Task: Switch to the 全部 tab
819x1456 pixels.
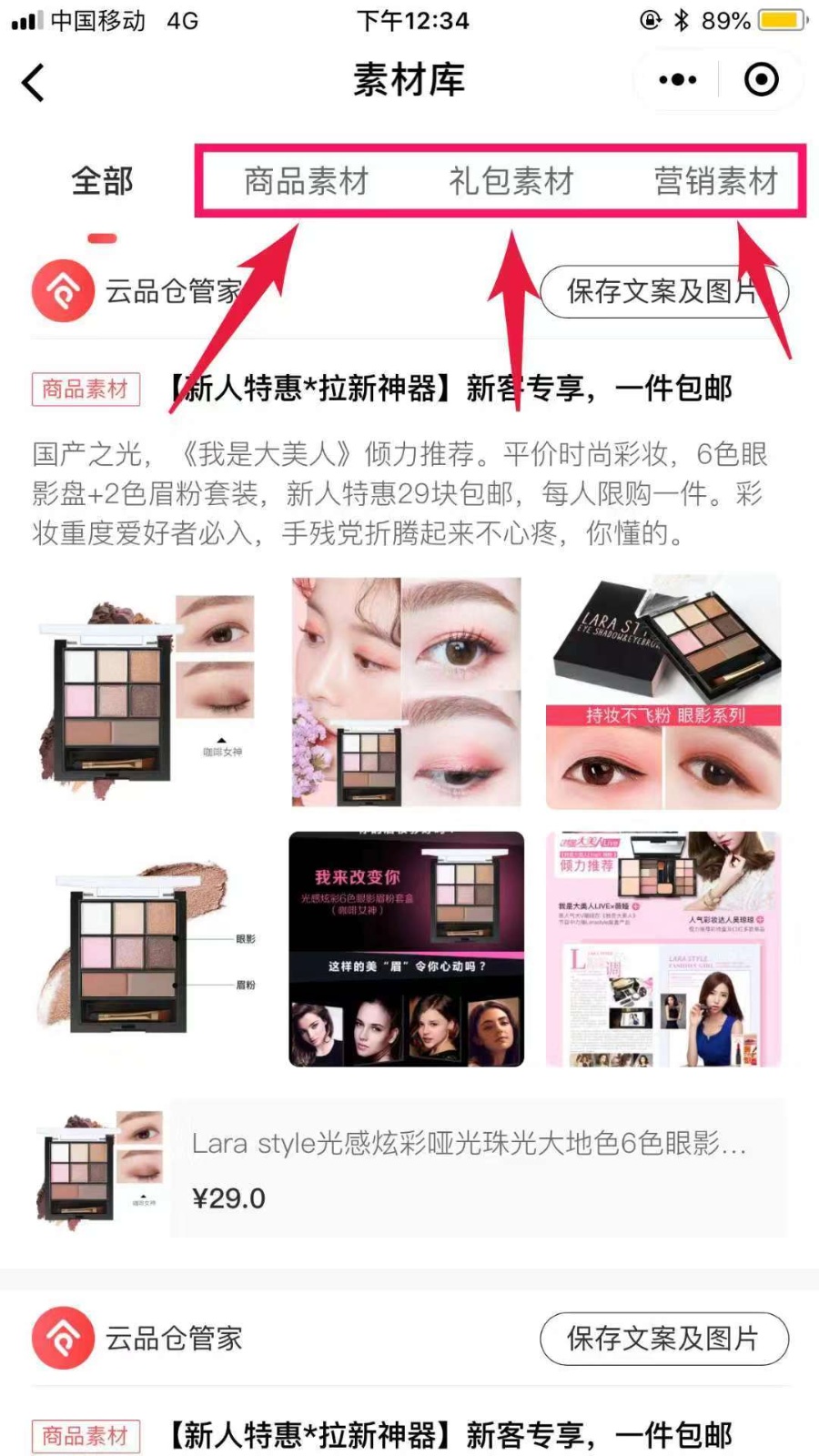Action: [103, 181]
